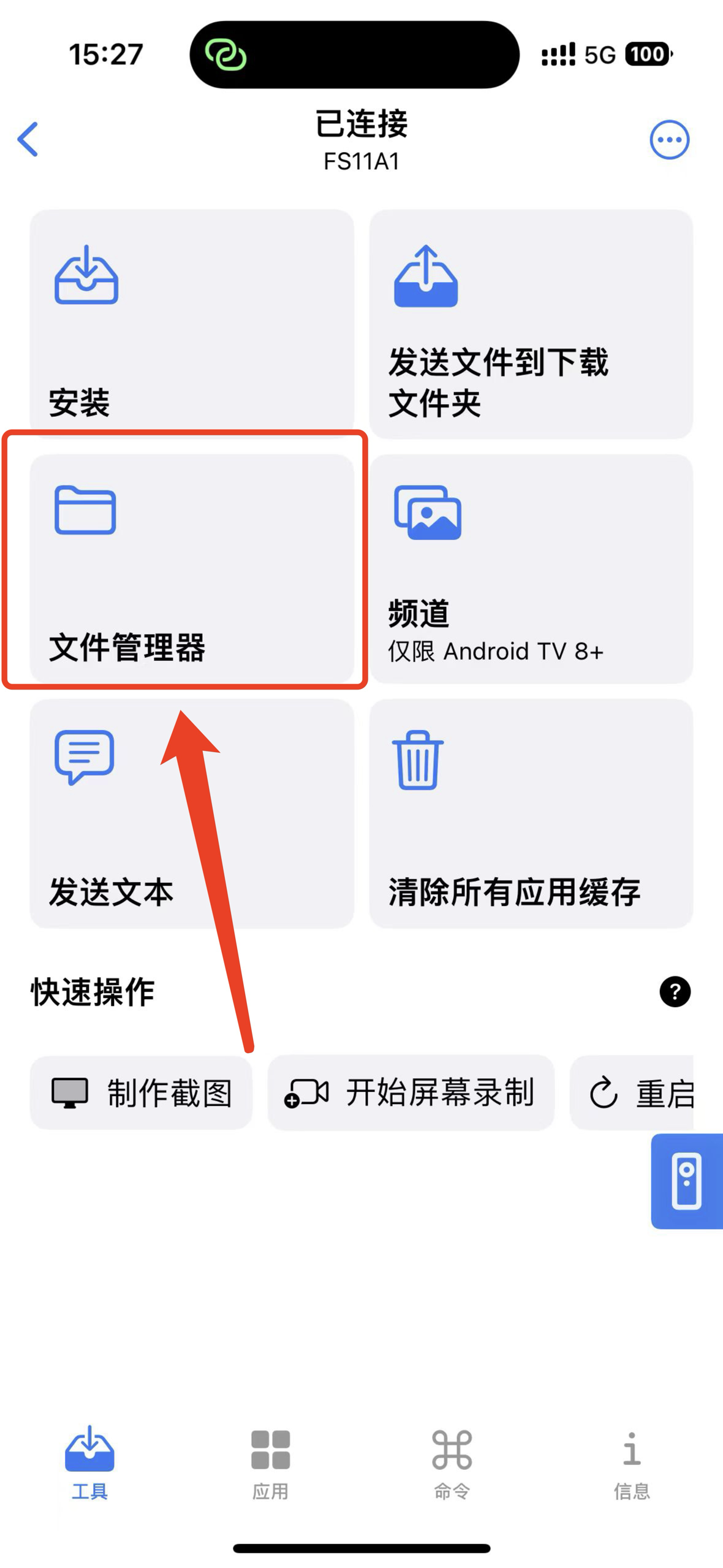Tap 清除所有应用缓存 to clear caches
Viewport: 723px width, 1568px height.
point(531,813)
